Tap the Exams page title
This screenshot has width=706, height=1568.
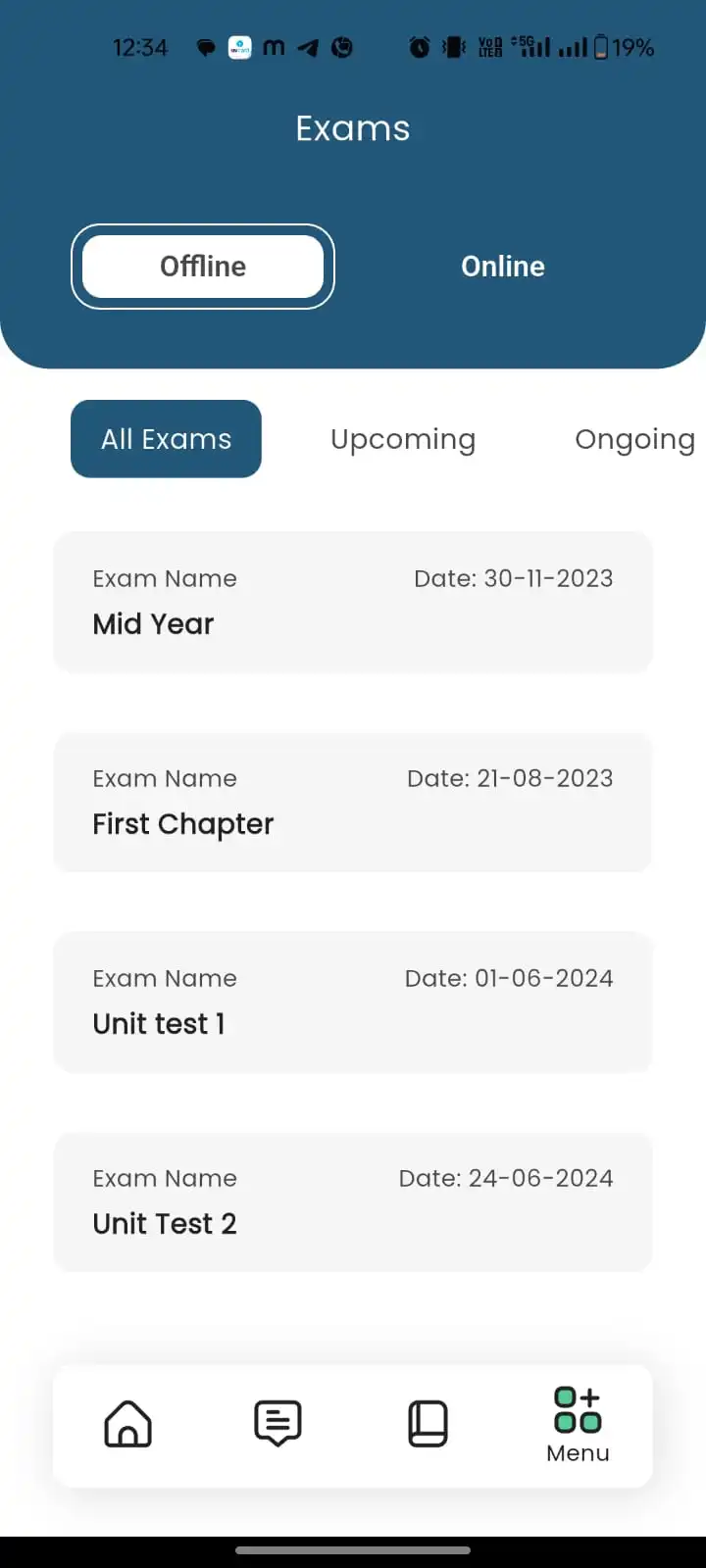(x=353, y=128)
